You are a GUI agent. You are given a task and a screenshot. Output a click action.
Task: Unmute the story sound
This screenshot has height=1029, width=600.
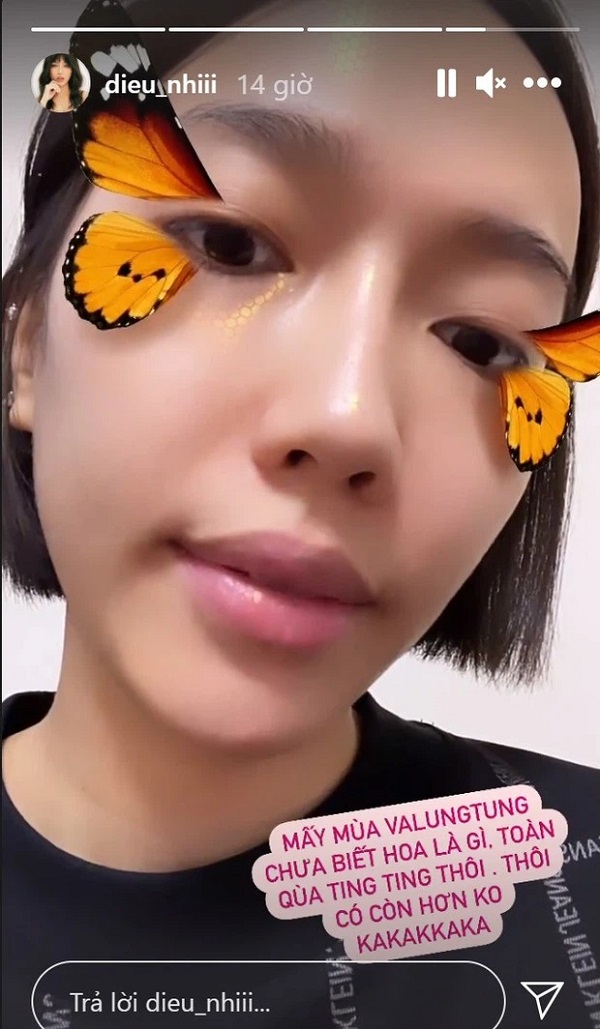(491, 83)
